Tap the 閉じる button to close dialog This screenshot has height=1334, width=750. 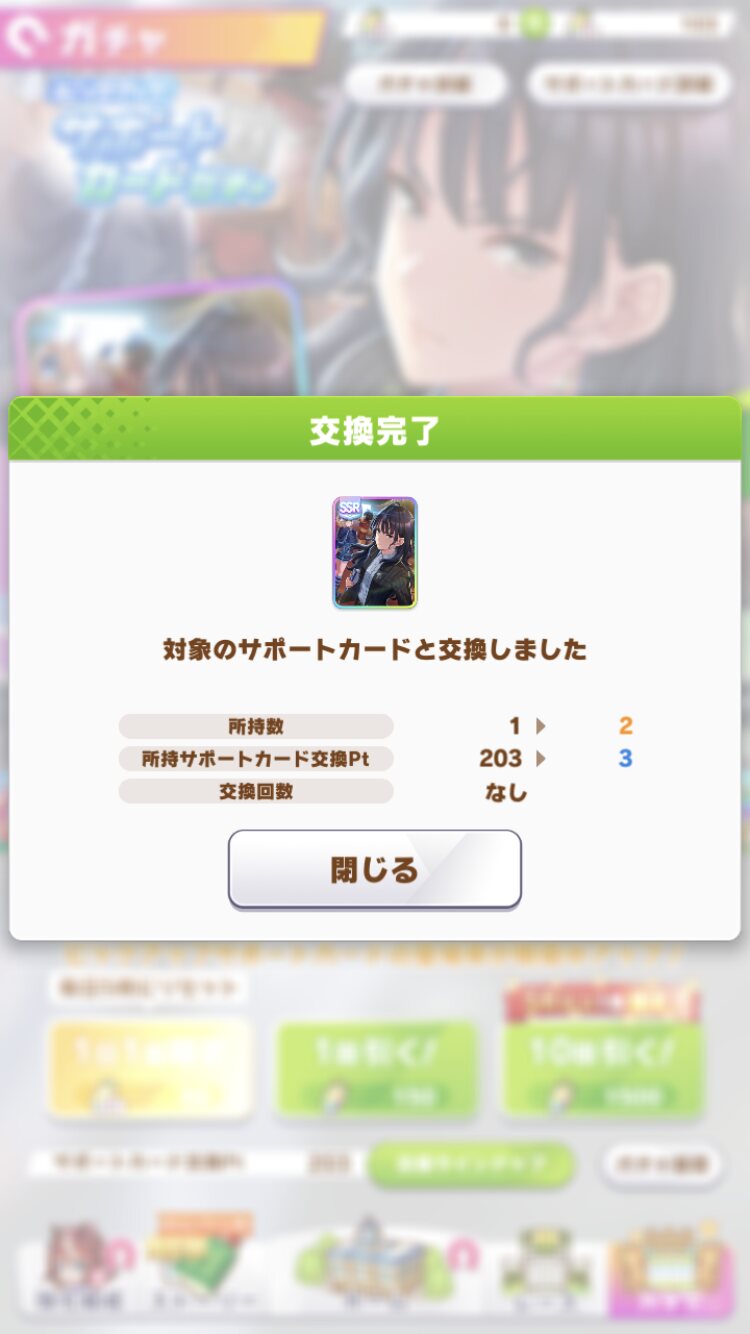[x=375, y=869]
